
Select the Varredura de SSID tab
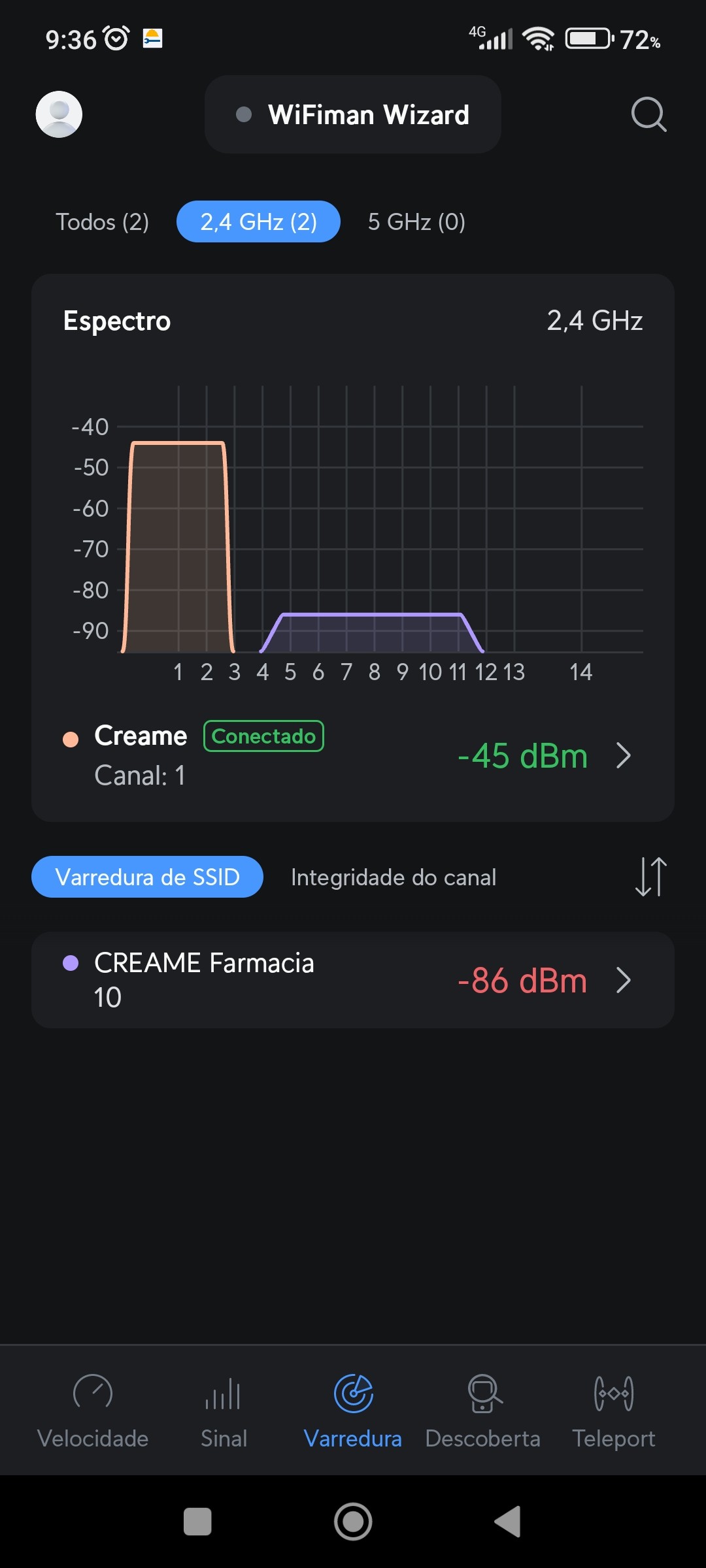[147, 877]
